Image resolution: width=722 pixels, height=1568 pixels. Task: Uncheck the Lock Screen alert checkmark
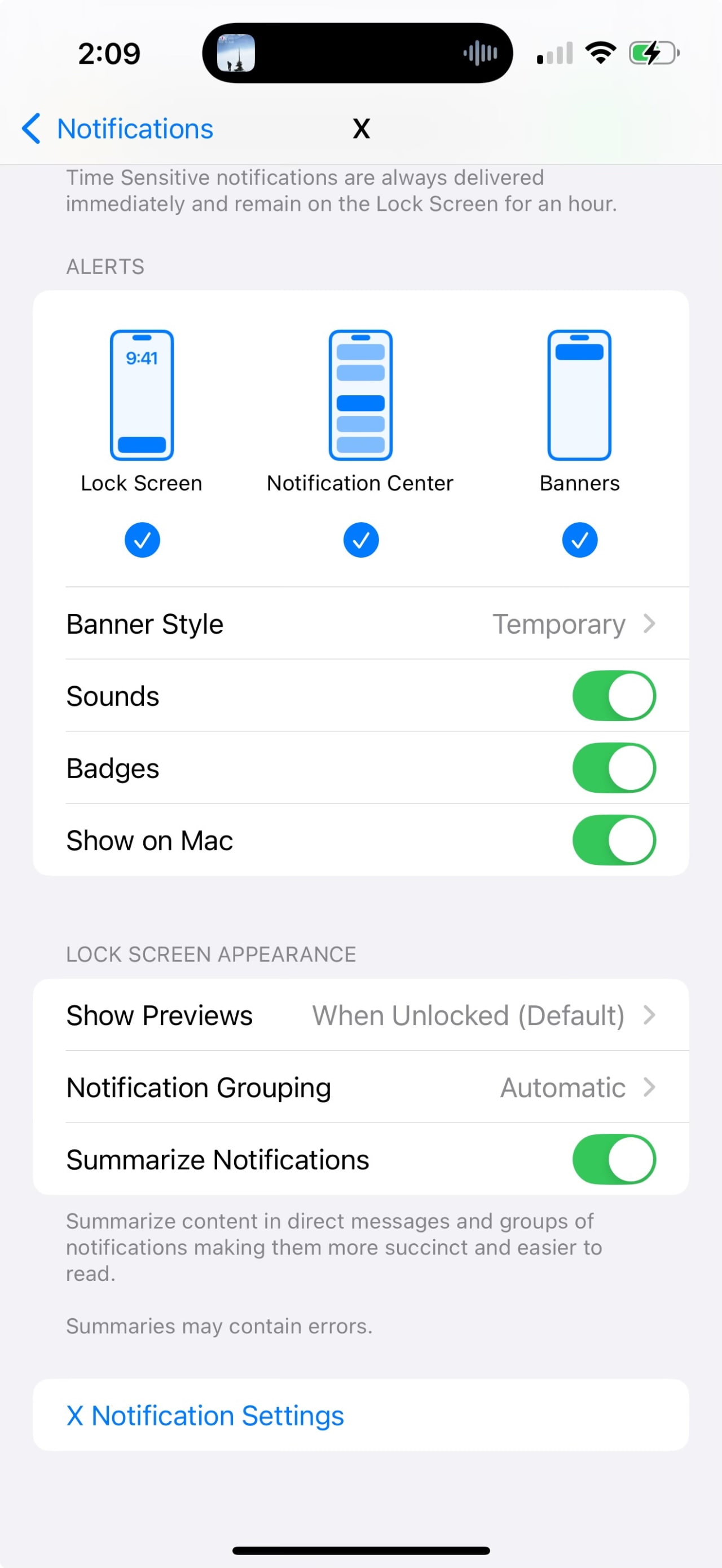point(142,540)
